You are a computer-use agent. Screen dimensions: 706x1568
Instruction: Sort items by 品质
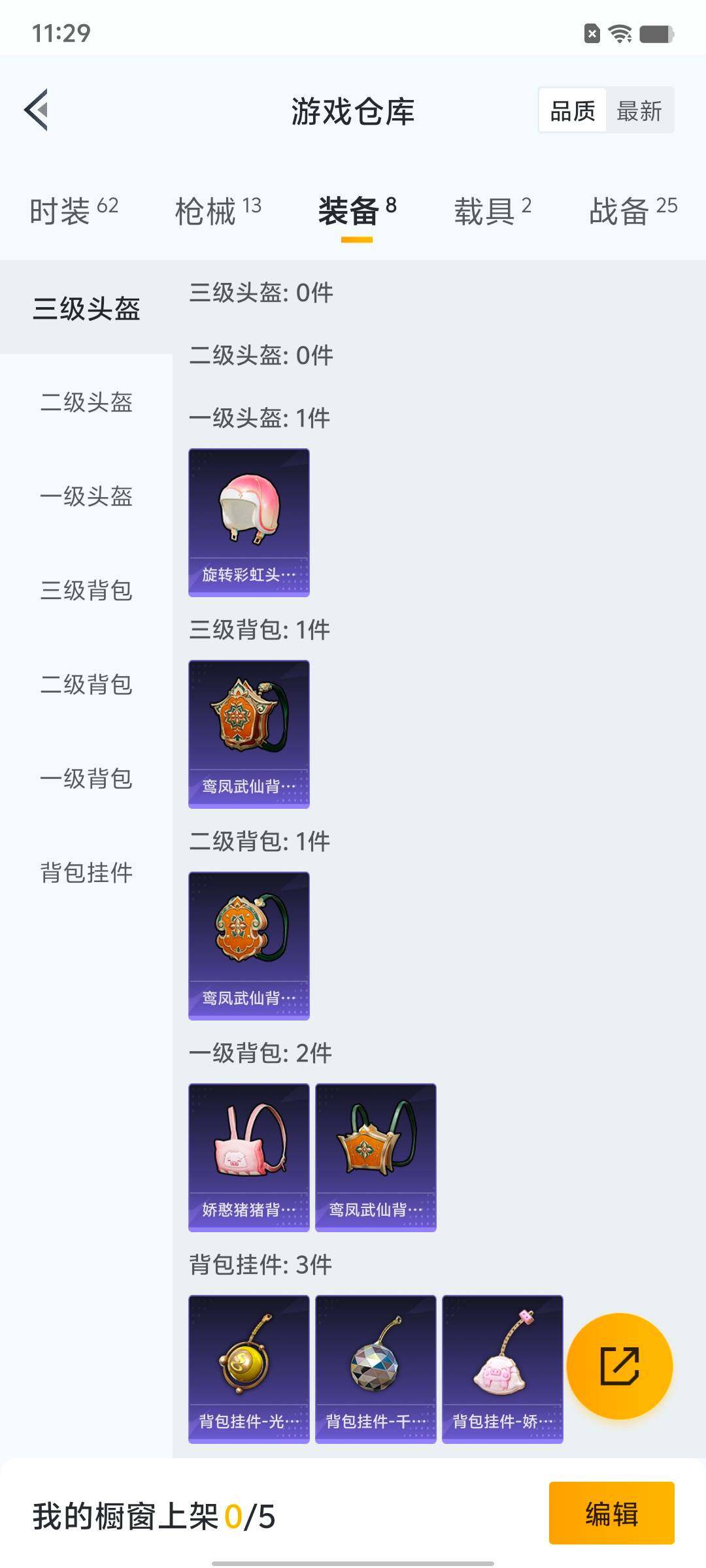573,110
